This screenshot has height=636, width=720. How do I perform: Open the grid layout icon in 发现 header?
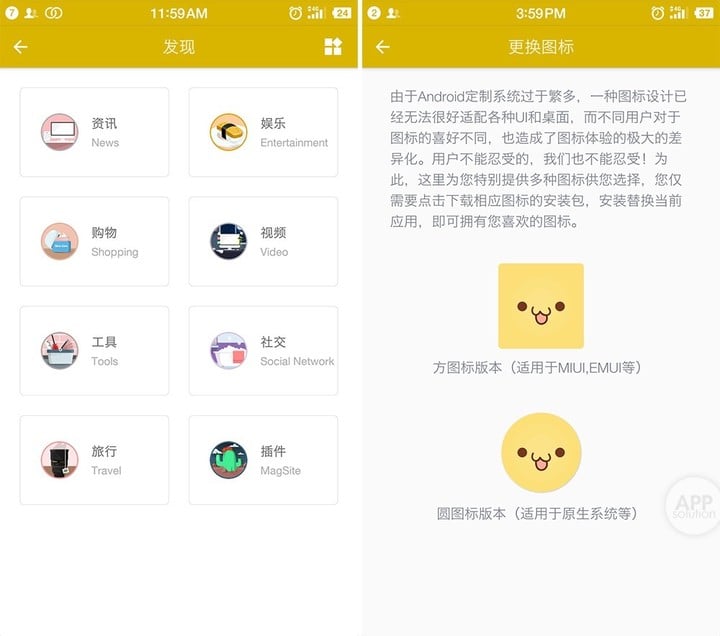click(x=333, y=47)
